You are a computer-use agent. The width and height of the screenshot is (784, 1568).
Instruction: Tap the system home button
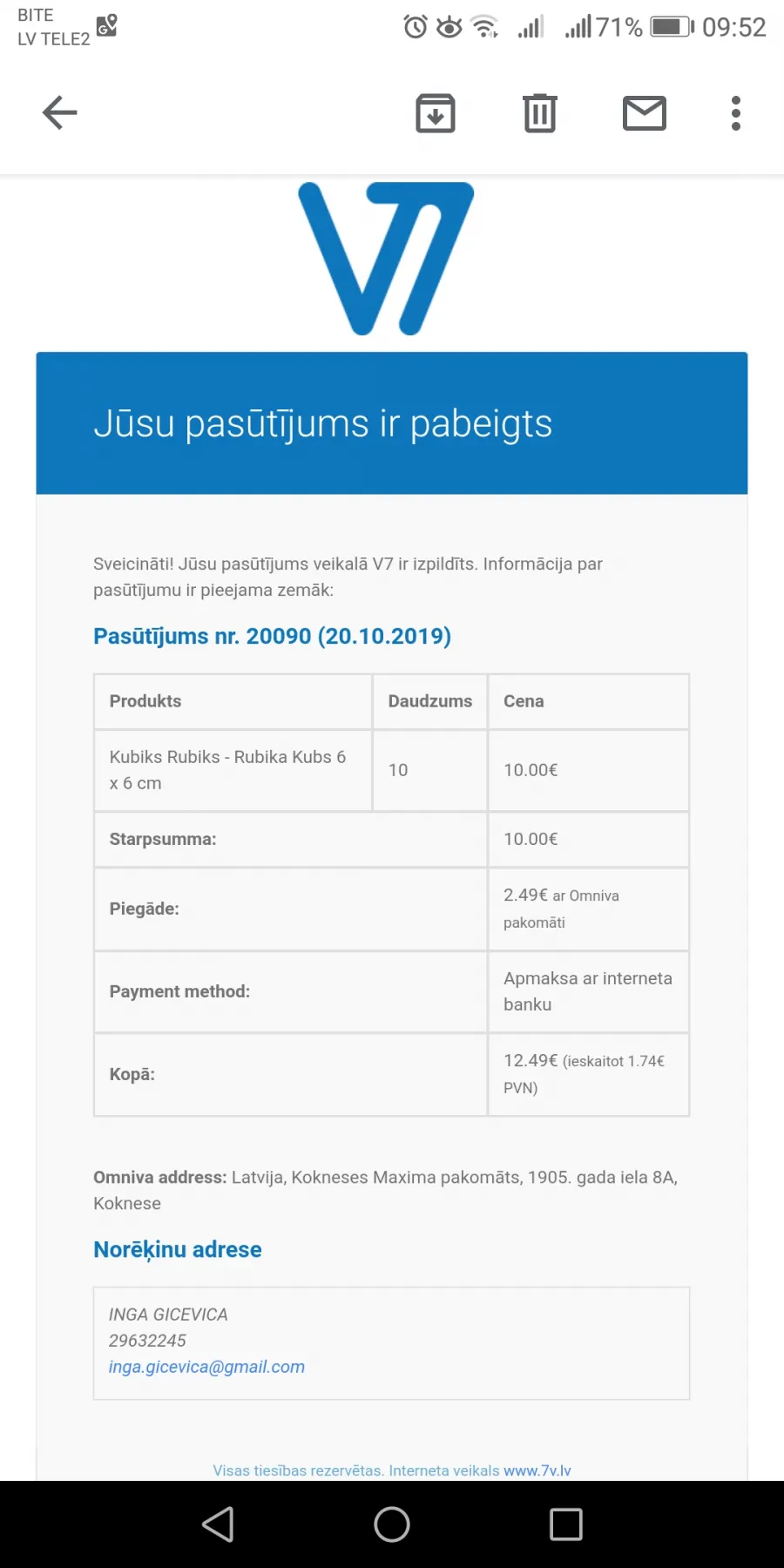pyautogui.click(x=392, y=1524)
